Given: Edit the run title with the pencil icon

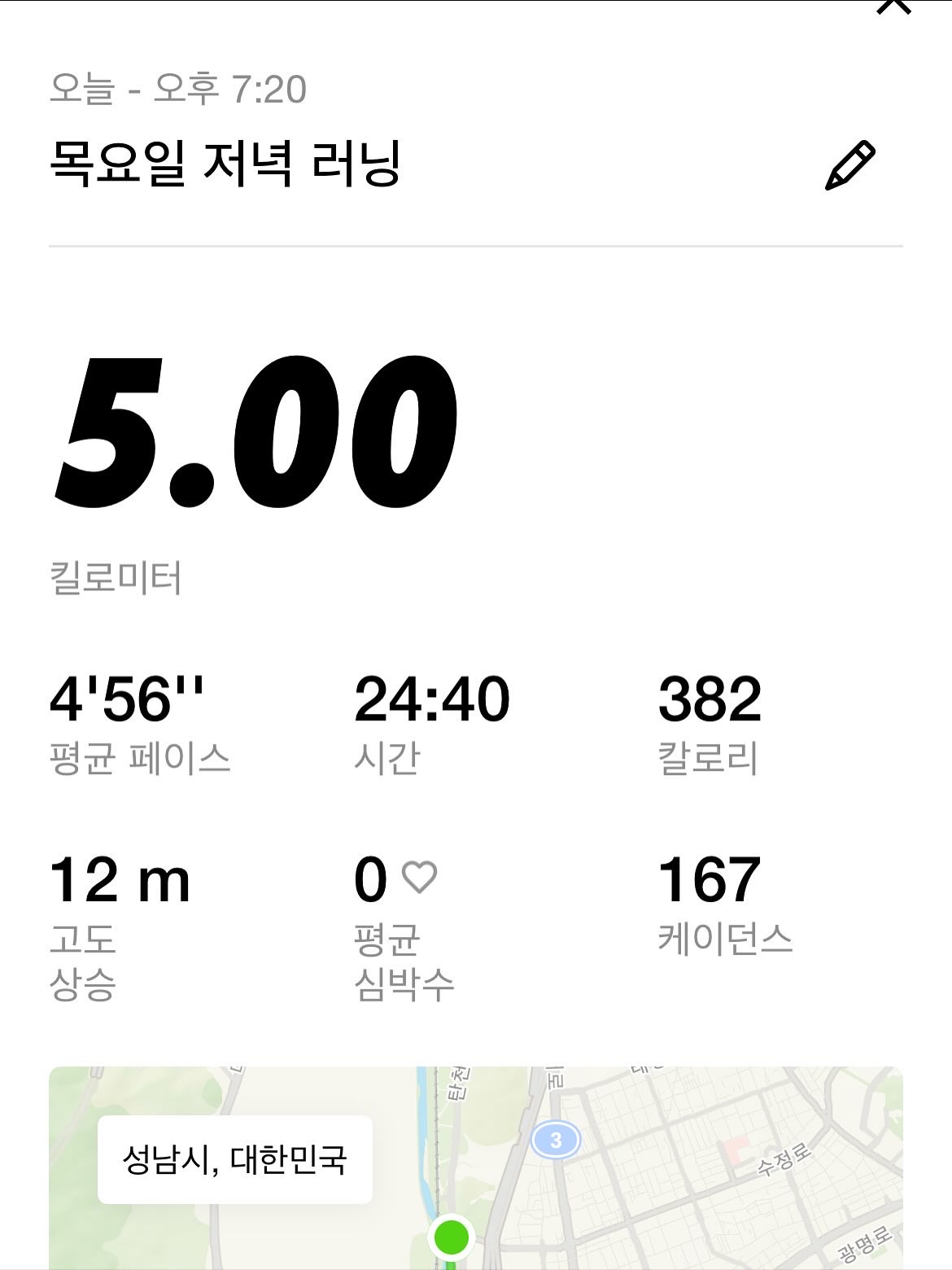Looking at the screenshot, I should click(x=849, y=166).
